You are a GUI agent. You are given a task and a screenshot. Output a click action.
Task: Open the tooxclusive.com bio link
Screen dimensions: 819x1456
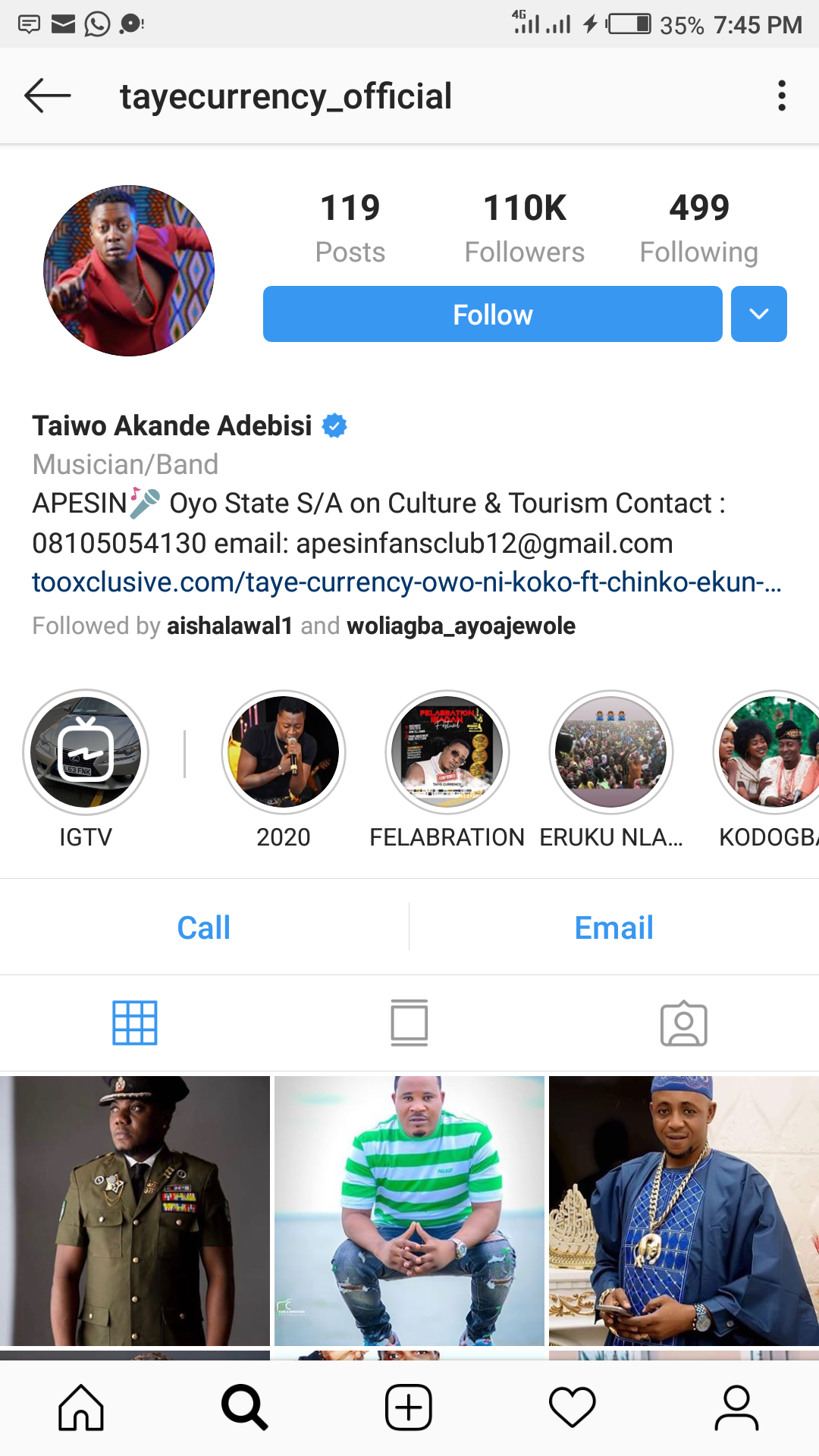point(406,582)
